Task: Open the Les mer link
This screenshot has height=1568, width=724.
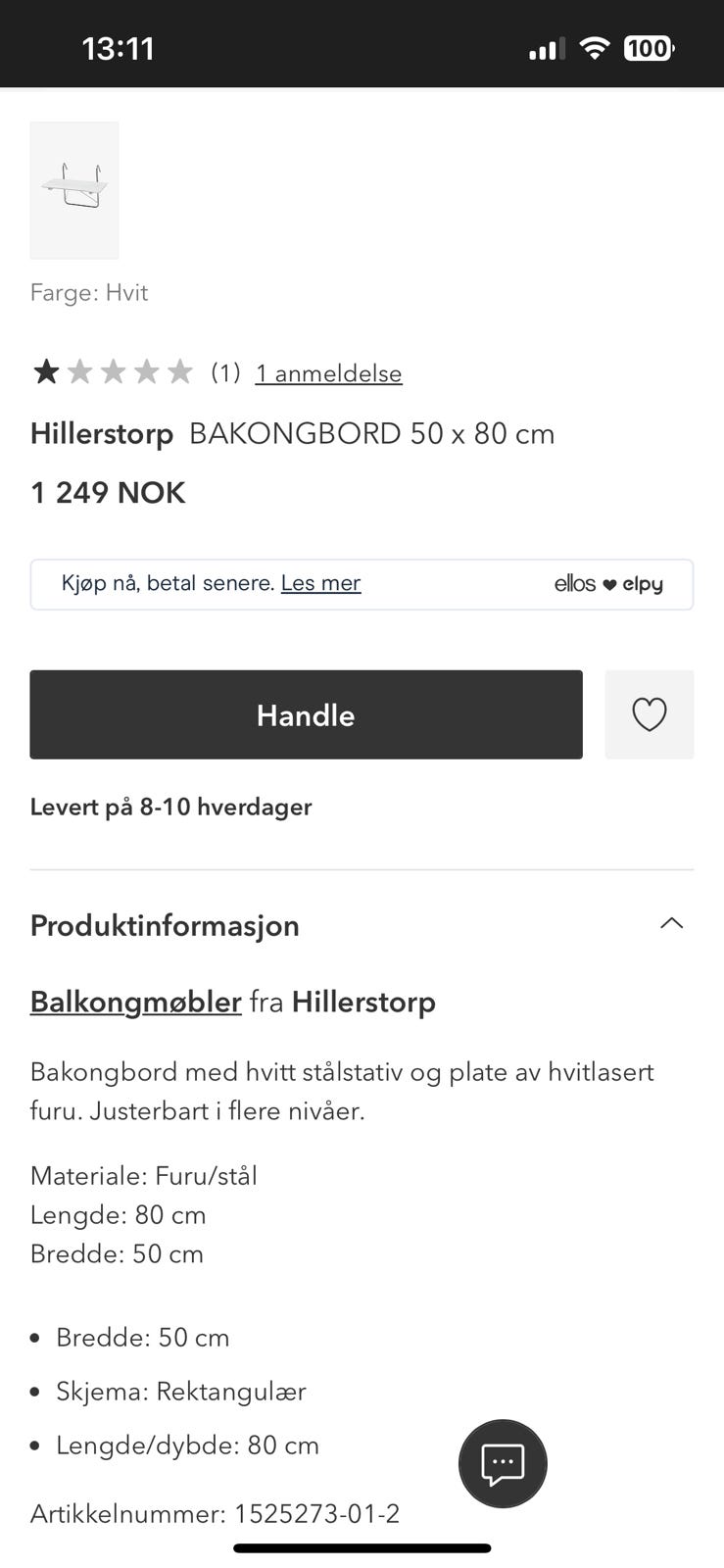Action: tap(320, 583)
